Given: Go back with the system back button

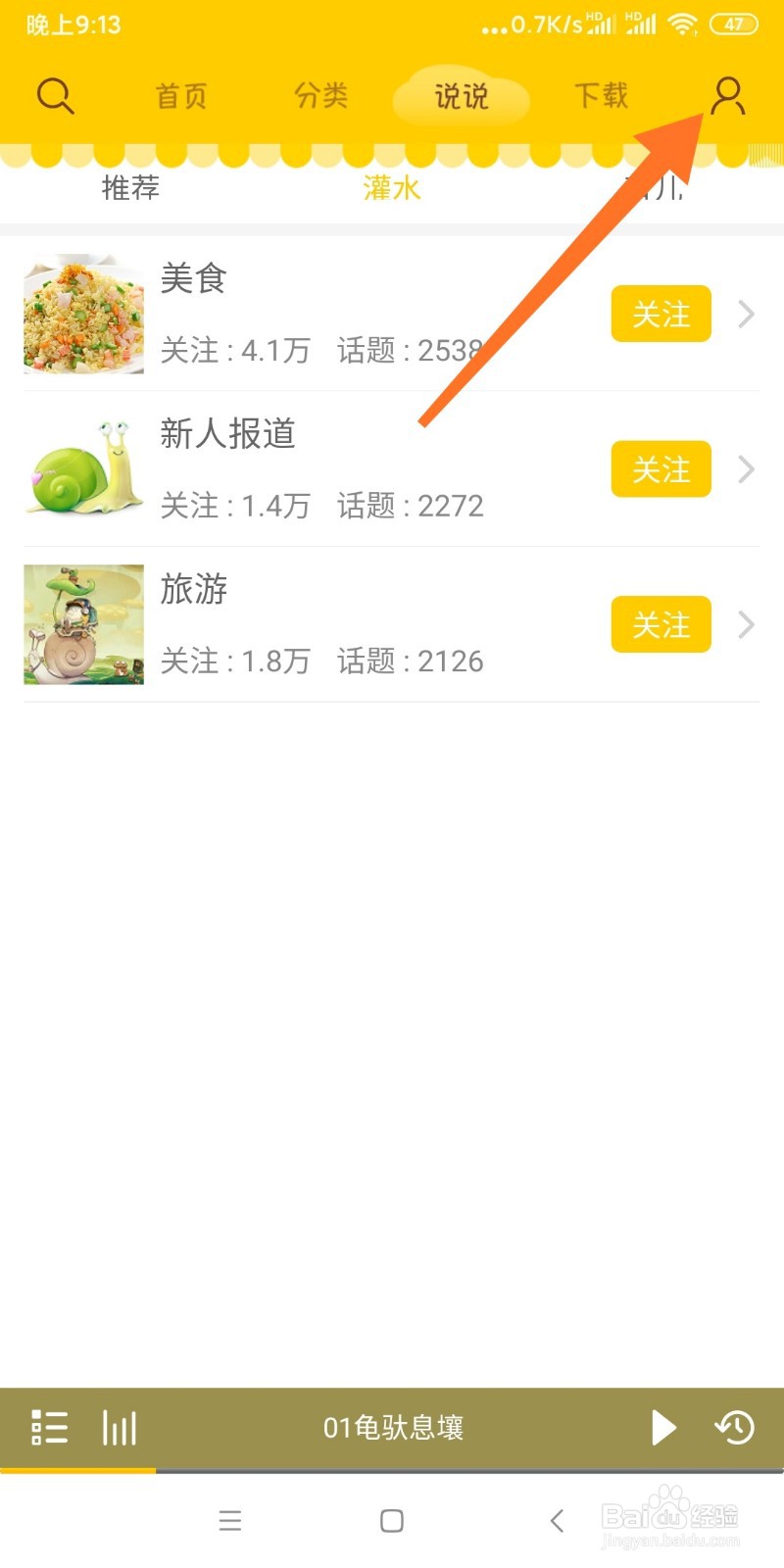Looking at the screenshot, I should click(x=557, y=1520).
